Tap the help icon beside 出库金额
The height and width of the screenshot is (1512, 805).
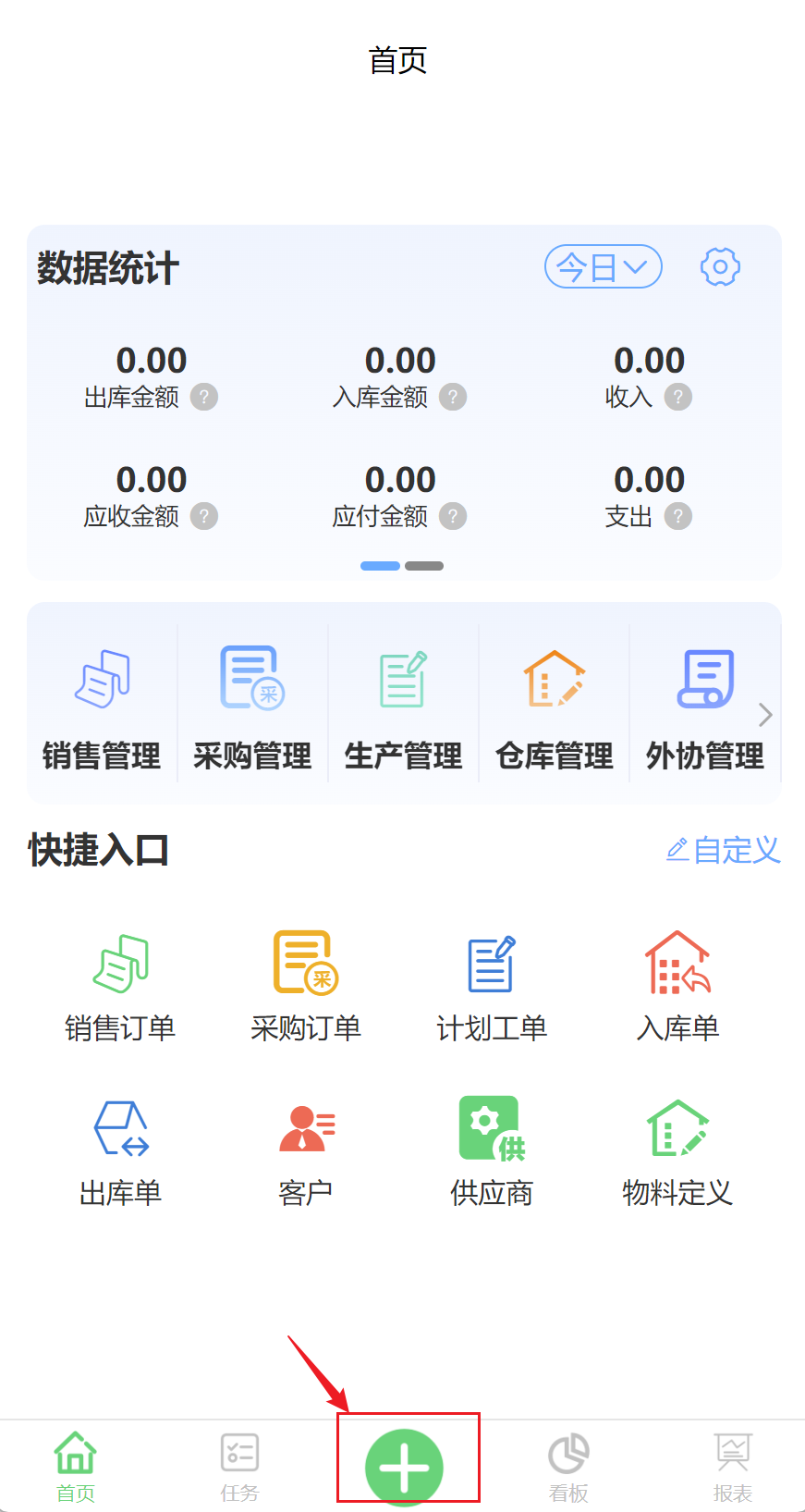(204, 397)
